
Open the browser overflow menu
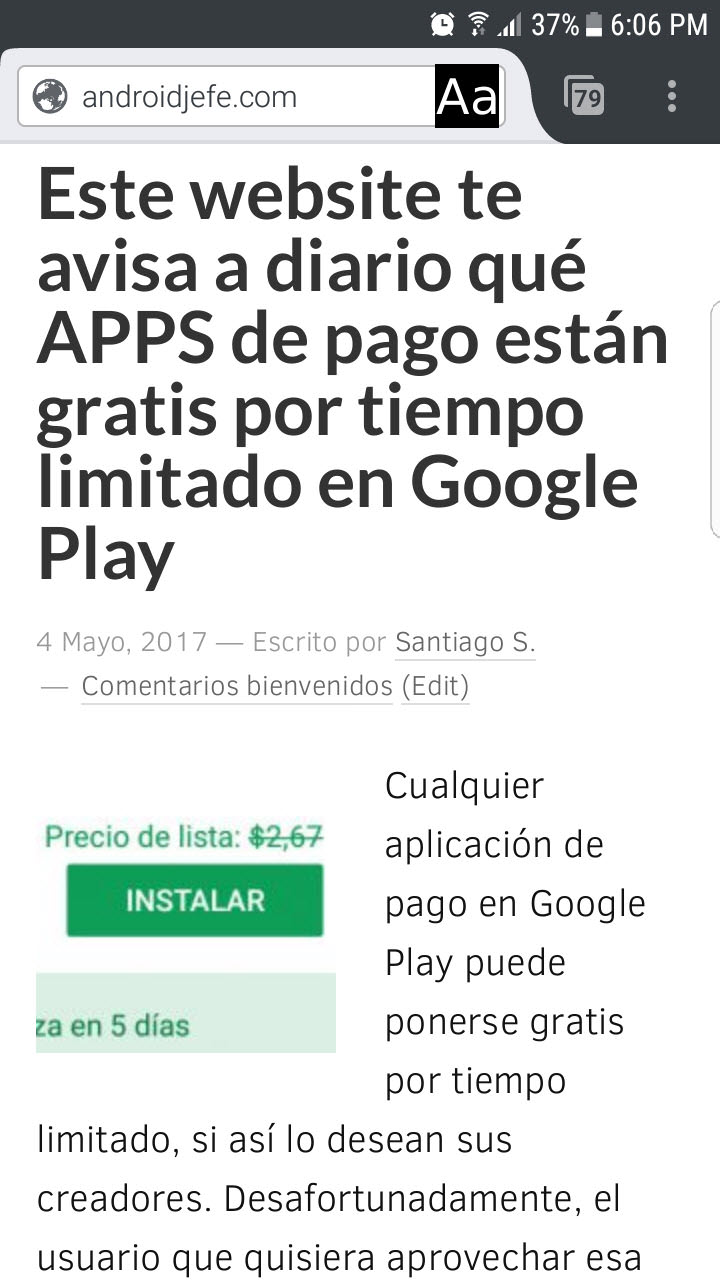tap(672, 96)
